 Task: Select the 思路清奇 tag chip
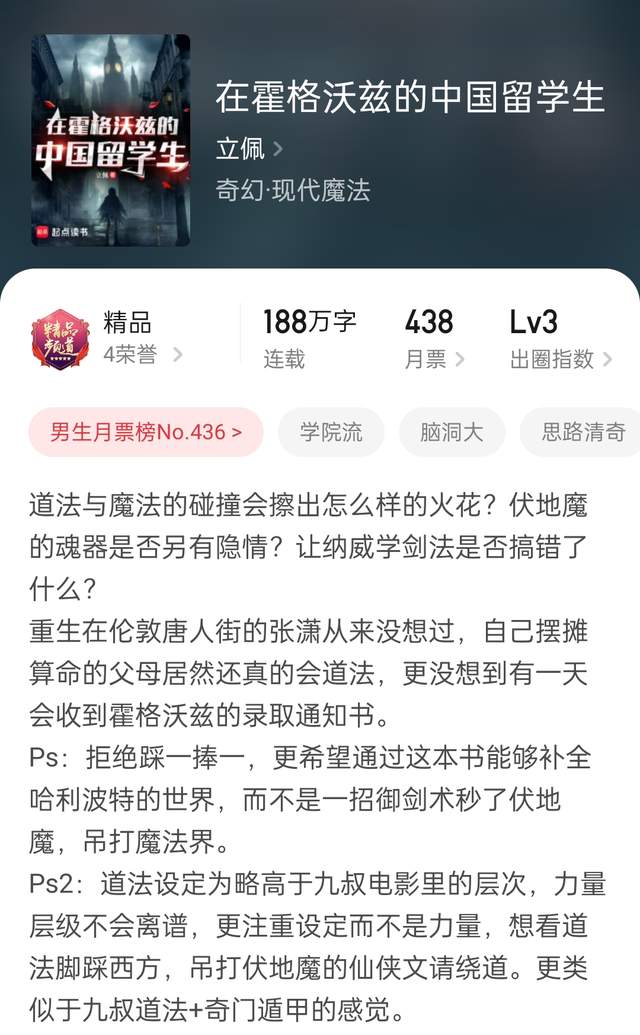pyautogui.click(x=582, y=432)
